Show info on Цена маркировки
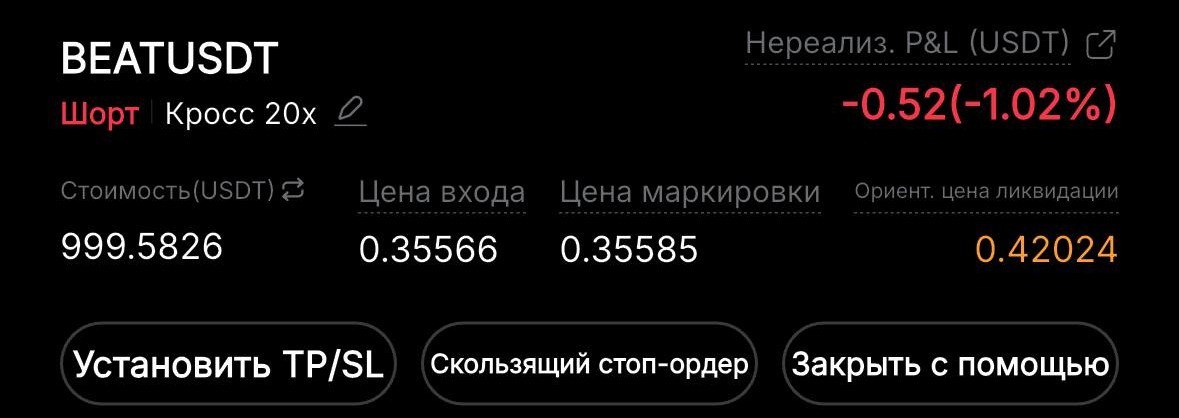 tap(690, 192)
